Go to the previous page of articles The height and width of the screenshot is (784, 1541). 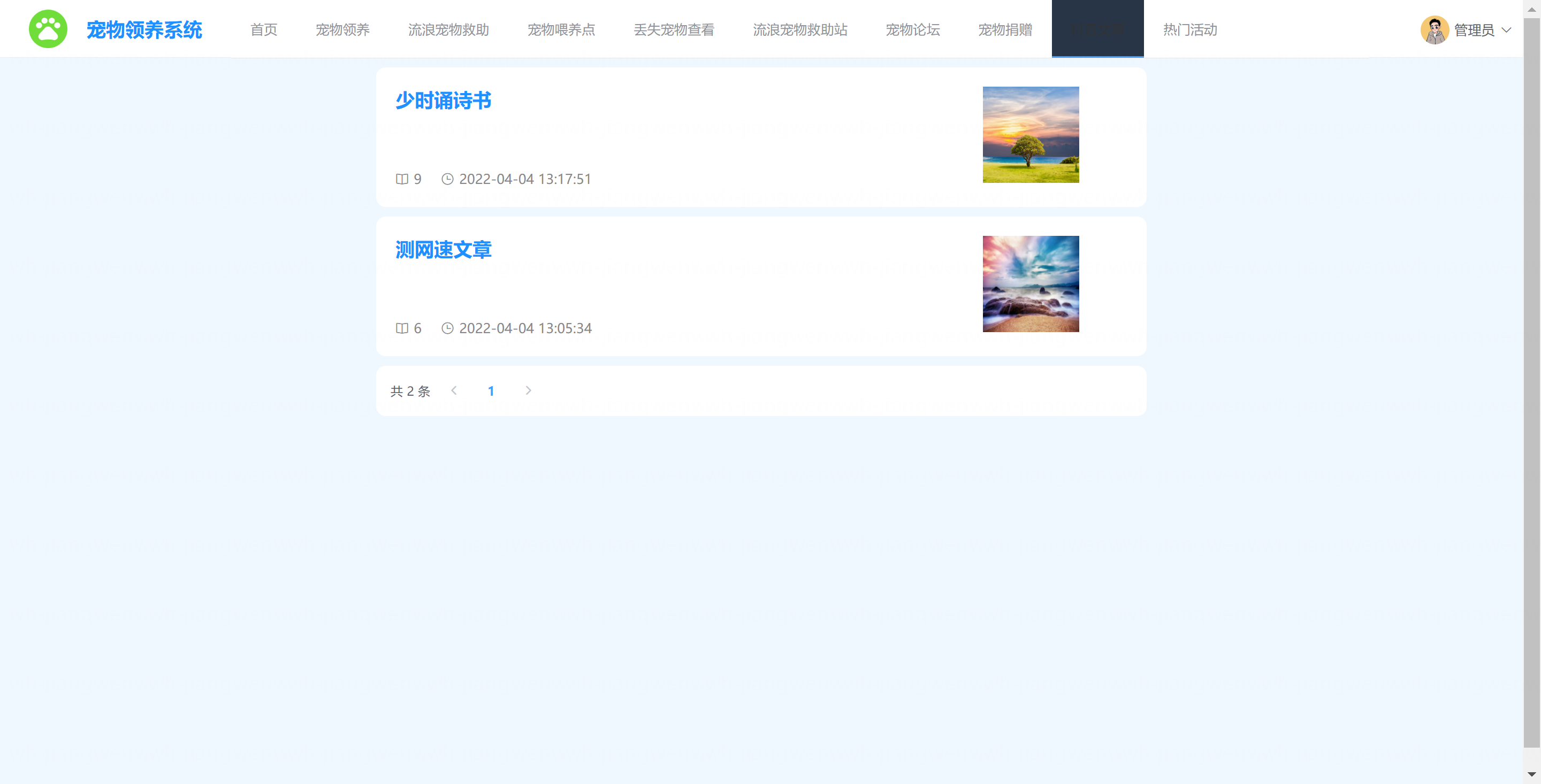tap(454, 390)
